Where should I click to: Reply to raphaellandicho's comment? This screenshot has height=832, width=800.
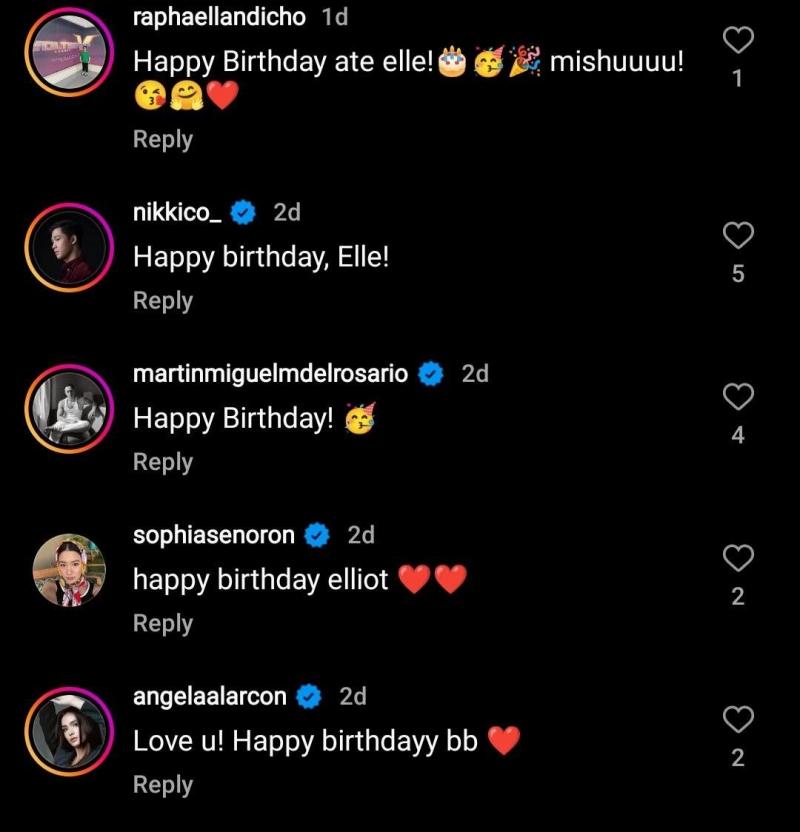tap(163, 139)
